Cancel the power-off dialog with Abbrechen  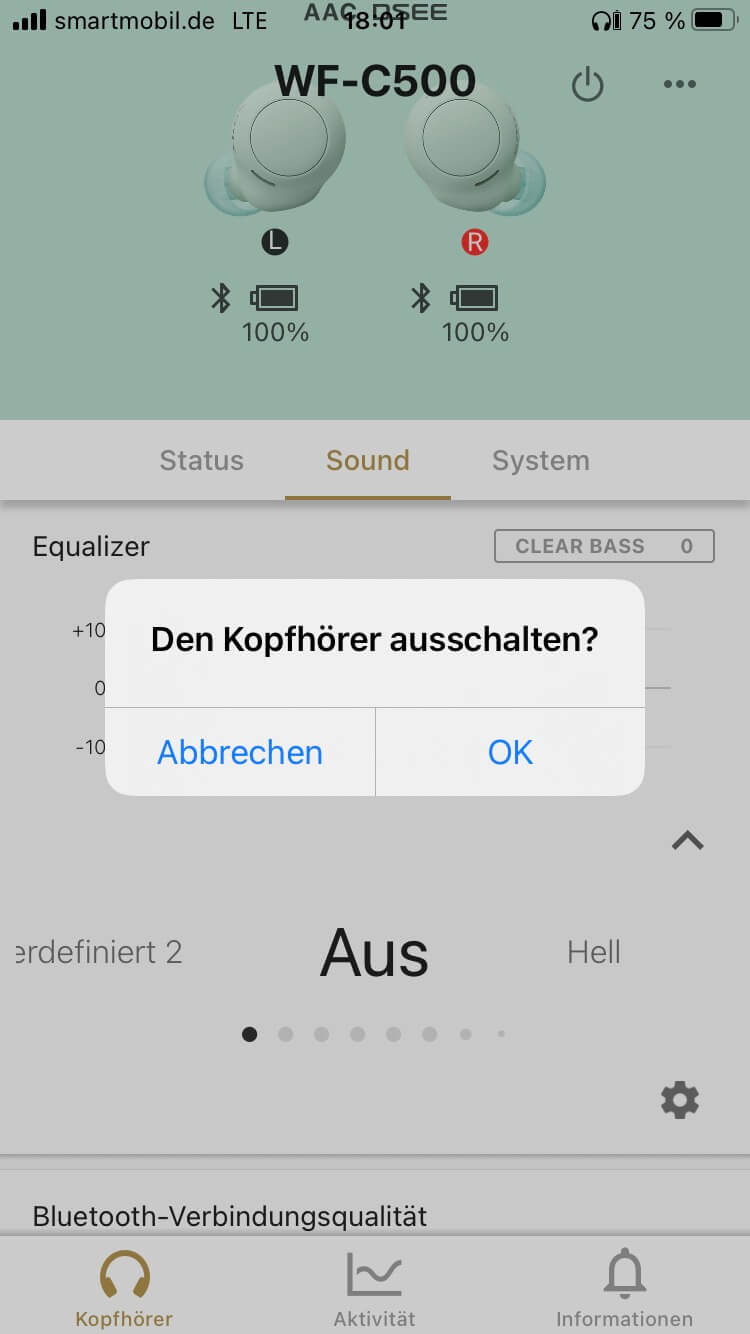click(240, 752)
